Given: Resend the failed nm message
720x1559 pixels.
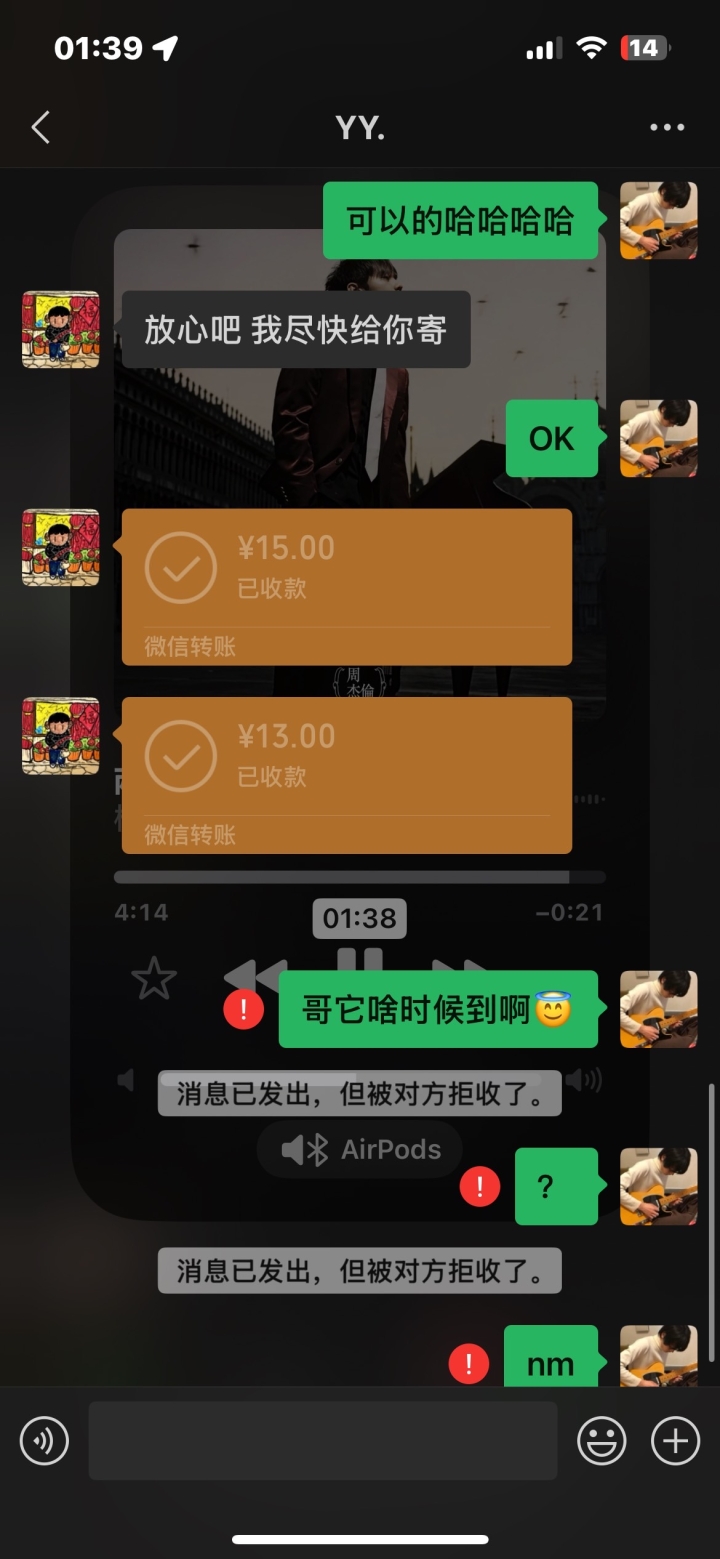Looking at the screenshot, I should click(469, 1363).
